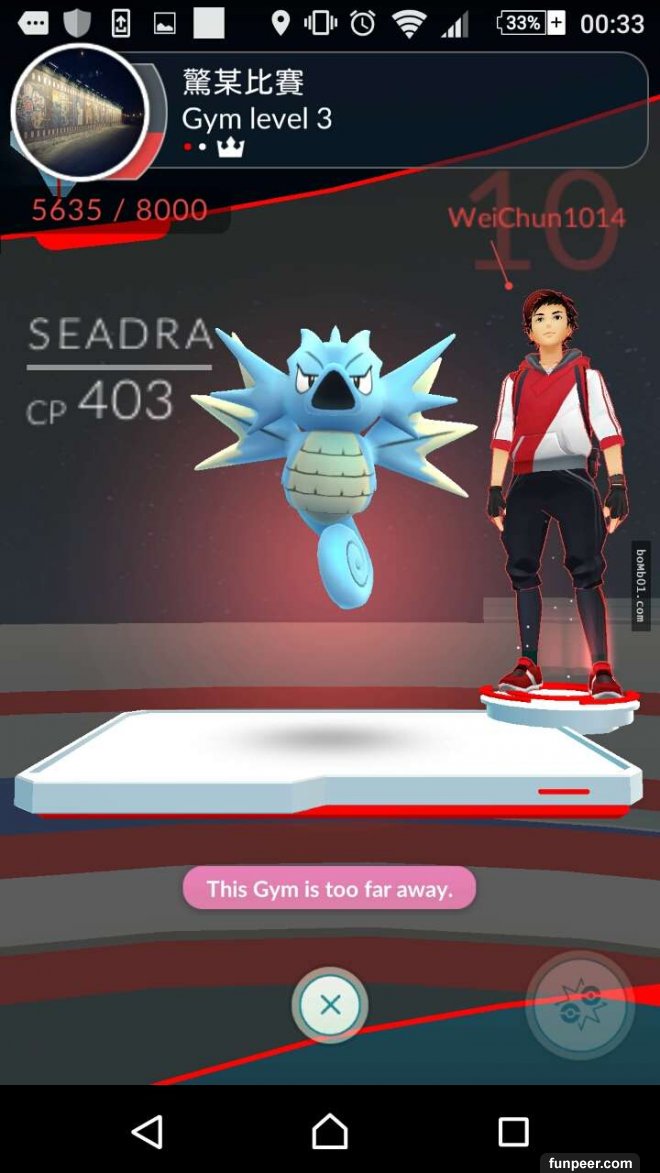Return to the Android home screen
This screenshot has width=660, height=1173.
330,1131
